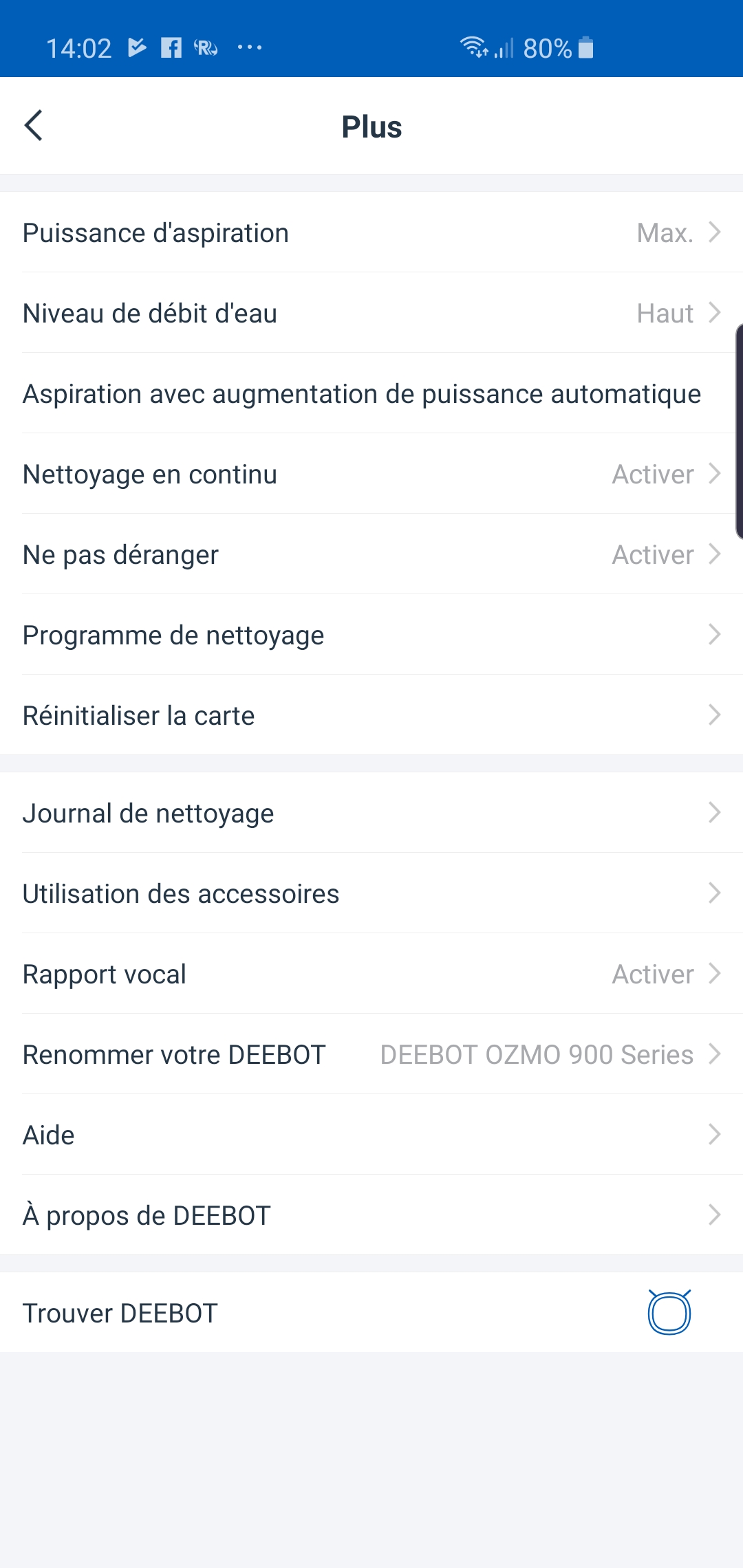The height and width of the screenshot is (1568, 743).
Task: Tap Renommer votre DEEBOT
Action: 371,1054
